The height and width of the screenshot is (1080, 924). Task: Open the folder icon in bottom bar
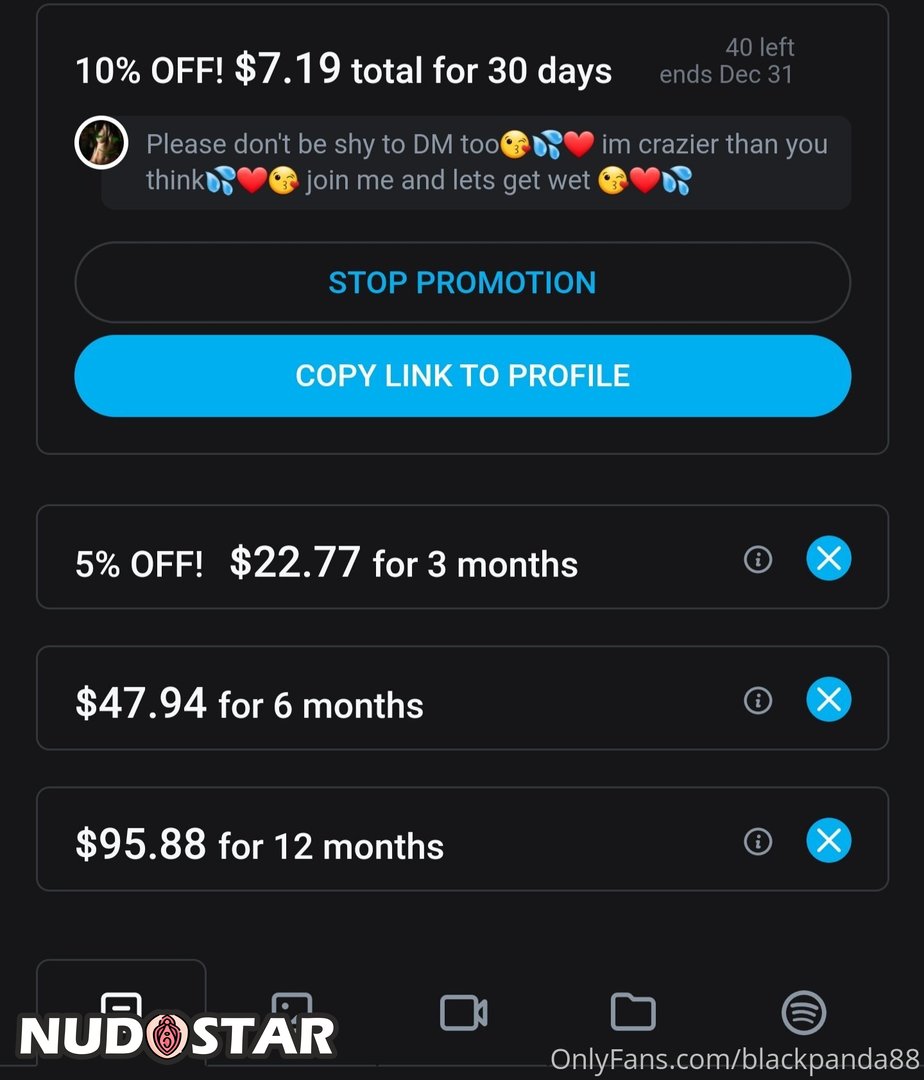click(x=632, y=1013)
